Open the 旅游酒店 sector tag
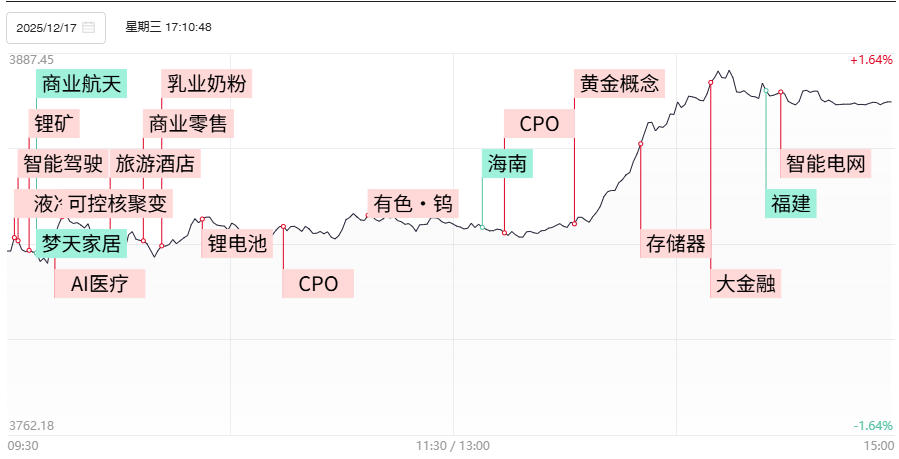Image resolution: width=899 pixels, height=459 pixels. (156, 163)
